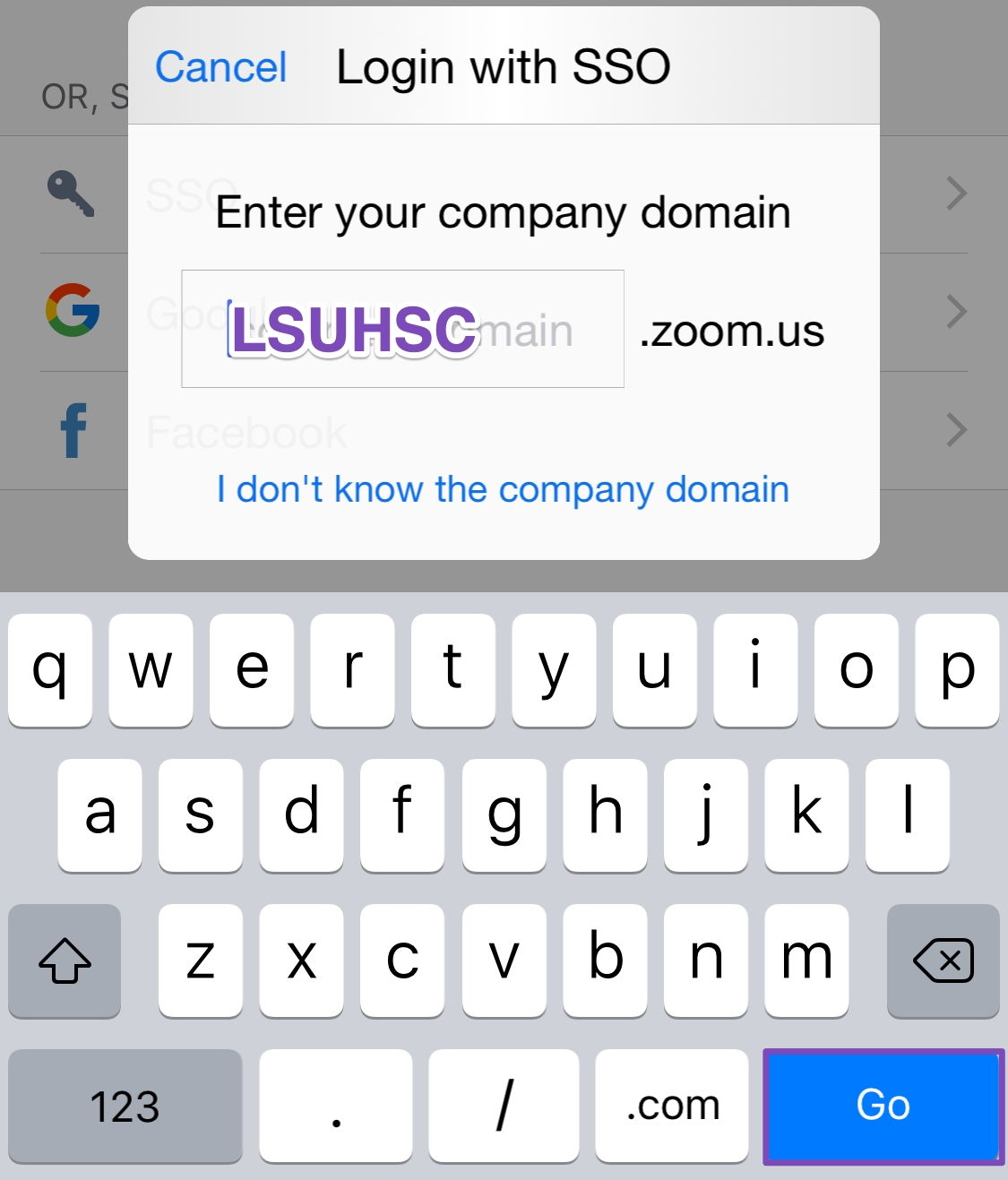Cancel the SSO login dialog
The width and height of the screenshot is (1008, 1180).
[x=220, y=67]
